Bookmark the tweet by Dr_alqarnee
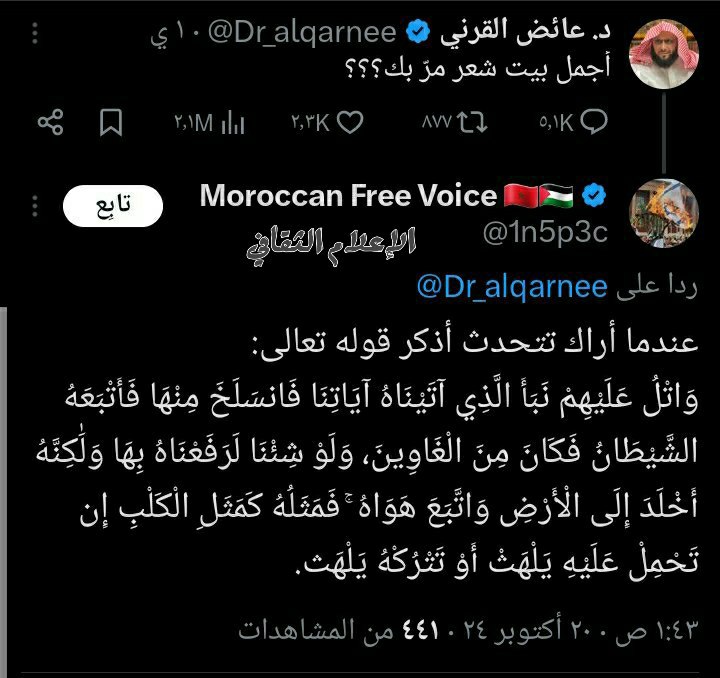 112,123
